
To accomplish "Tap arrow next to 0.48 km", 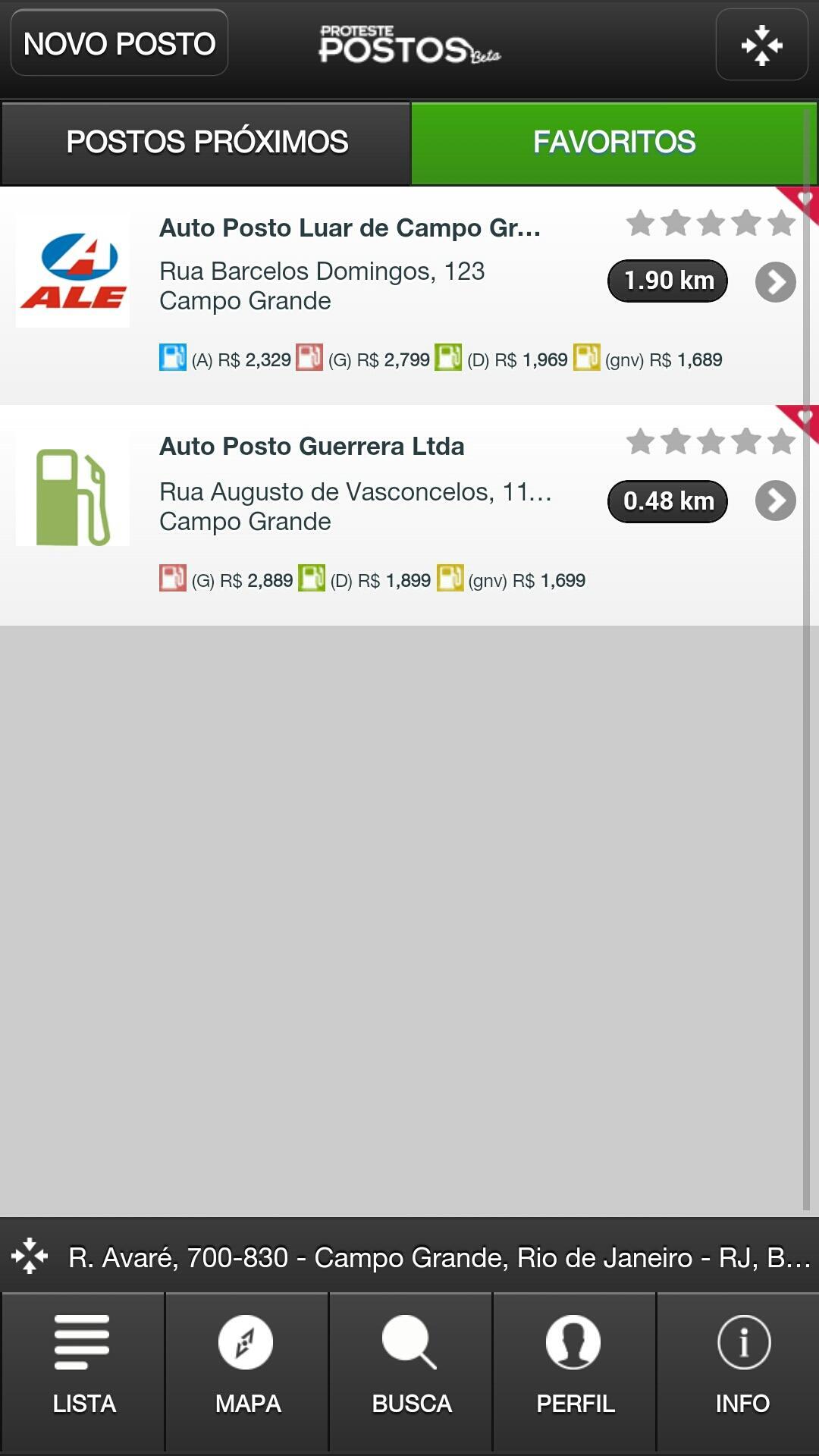I will point(775,500).
